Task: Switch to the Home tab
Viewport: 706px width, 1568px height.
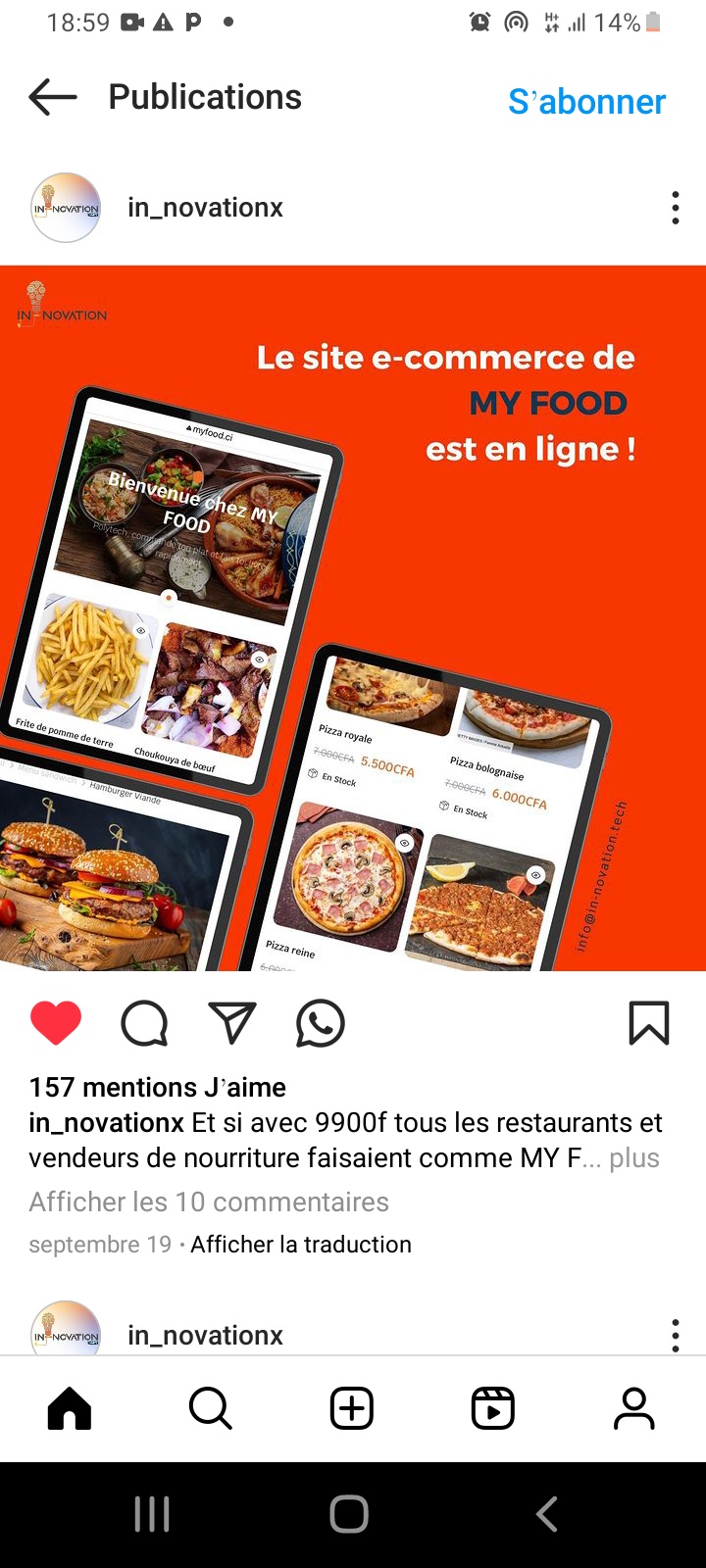Action: coord(70,1409)
